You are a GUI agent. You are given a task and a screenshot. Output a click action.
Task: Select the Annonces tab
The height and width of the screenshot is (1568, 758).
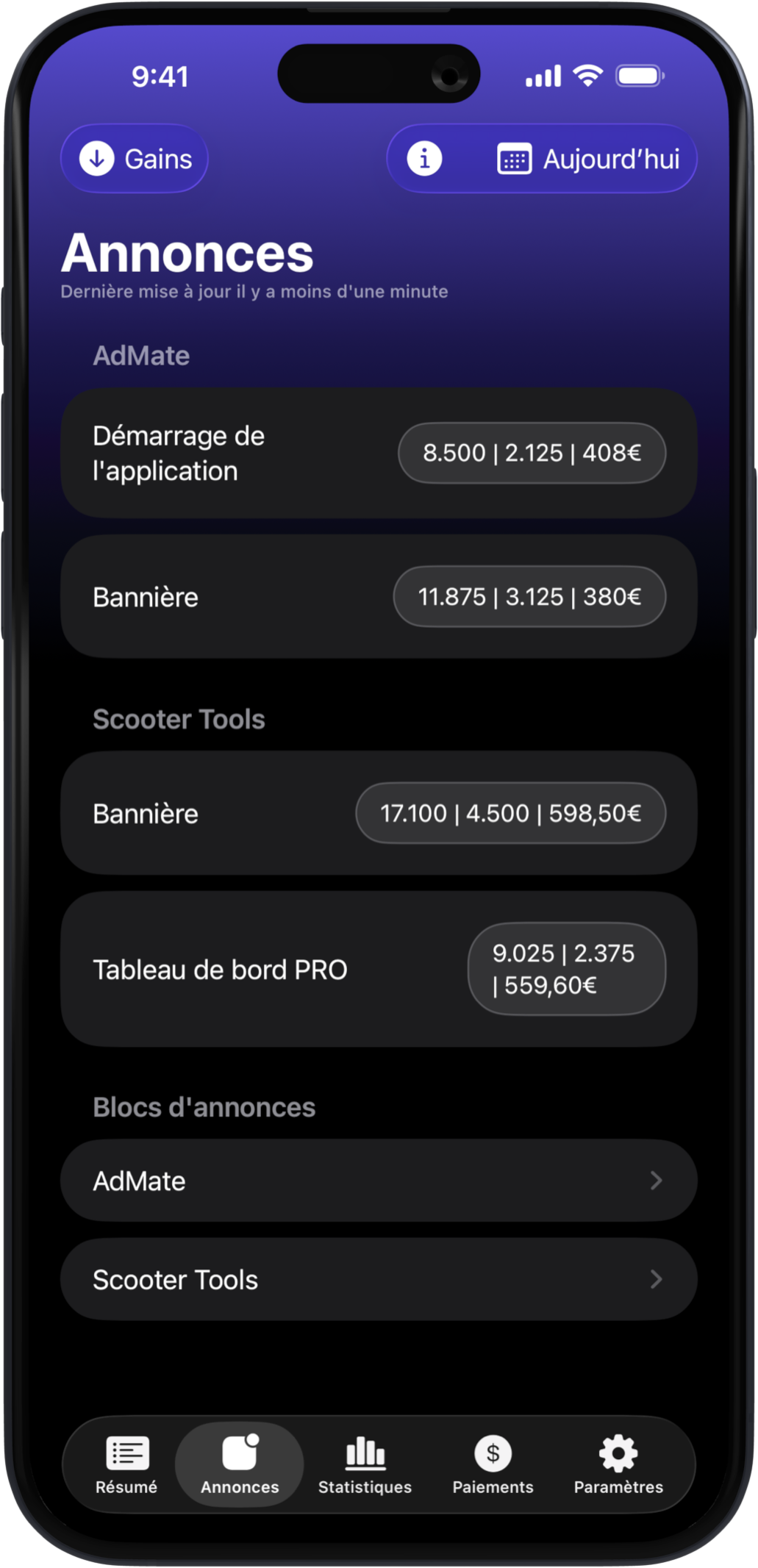pyautogui.click(x=240, y=1464)
